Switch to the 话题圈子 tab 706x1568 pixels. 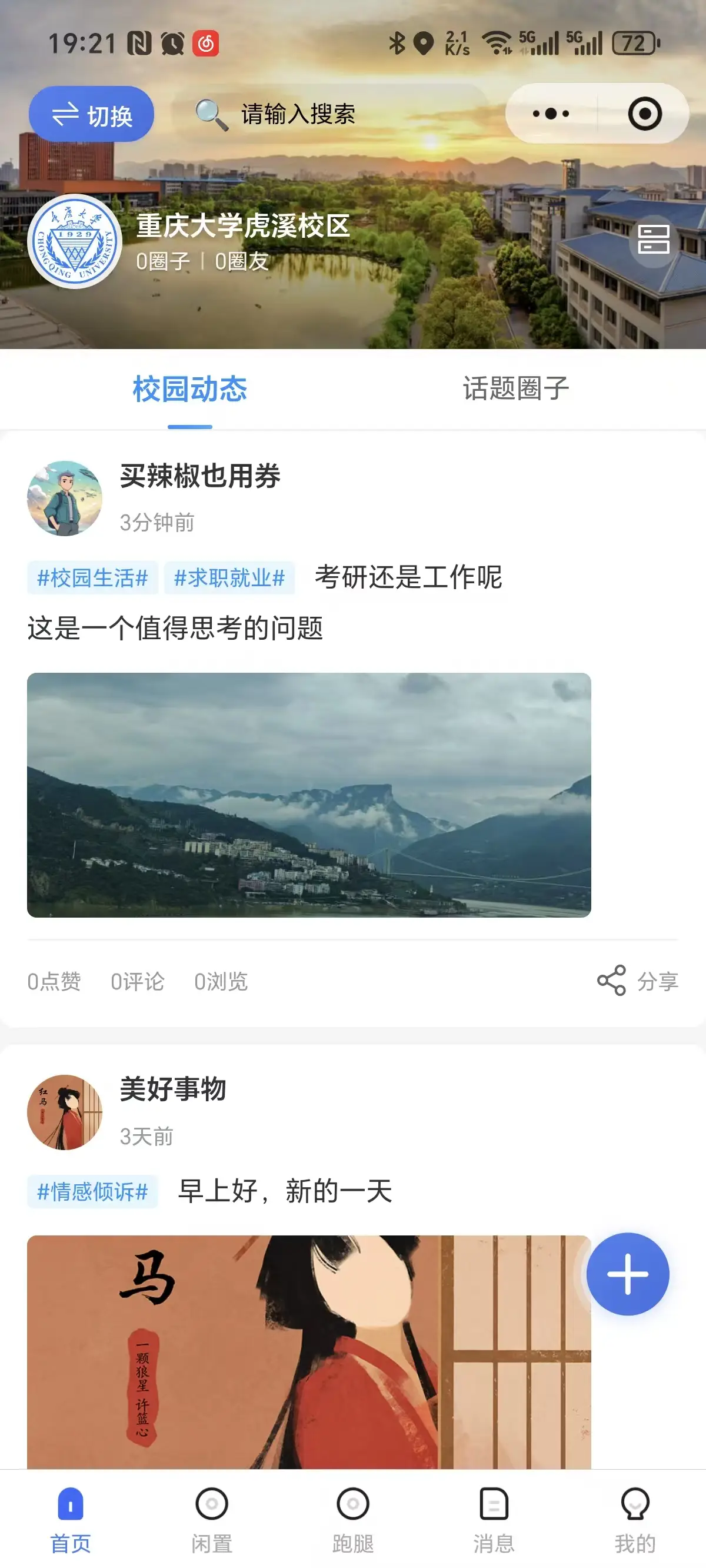click(x=515, y=388)
